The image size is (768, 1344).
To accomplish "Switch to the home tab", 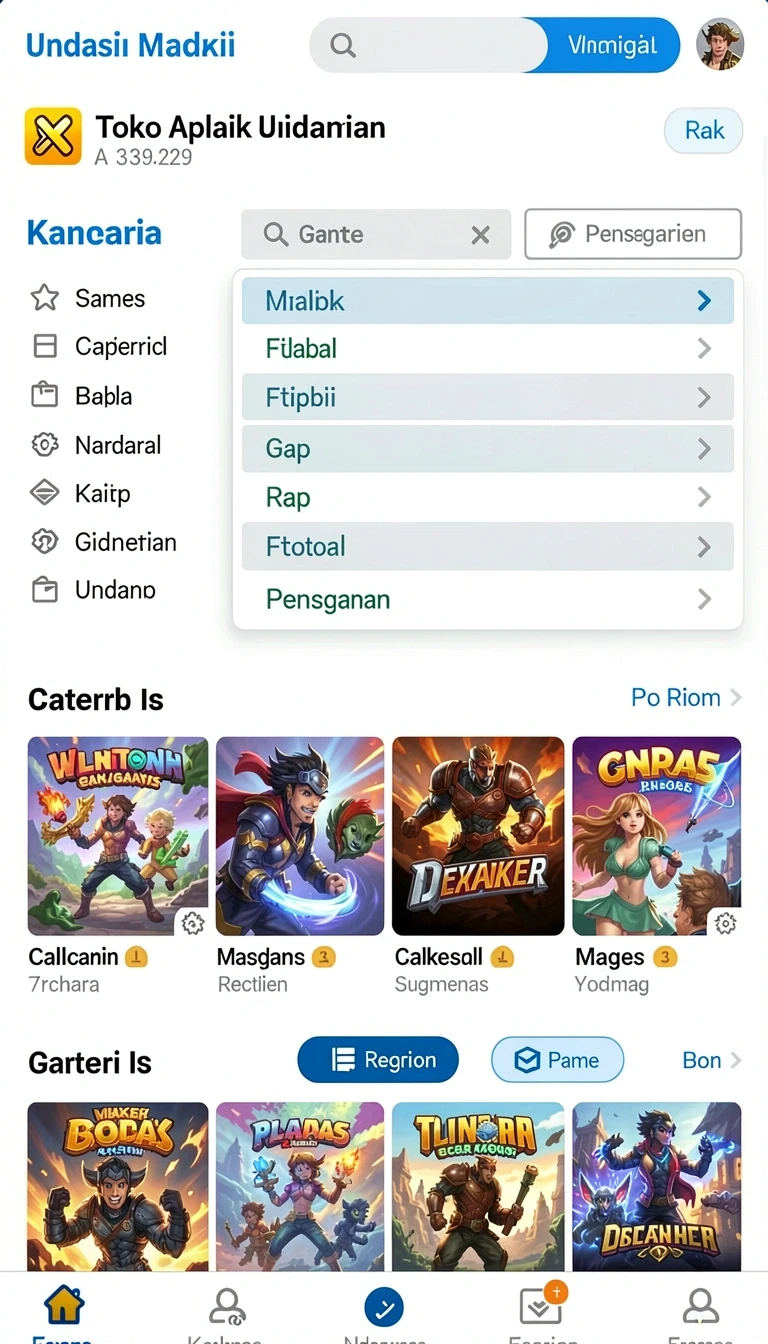I will click(x=64, y=1308).
